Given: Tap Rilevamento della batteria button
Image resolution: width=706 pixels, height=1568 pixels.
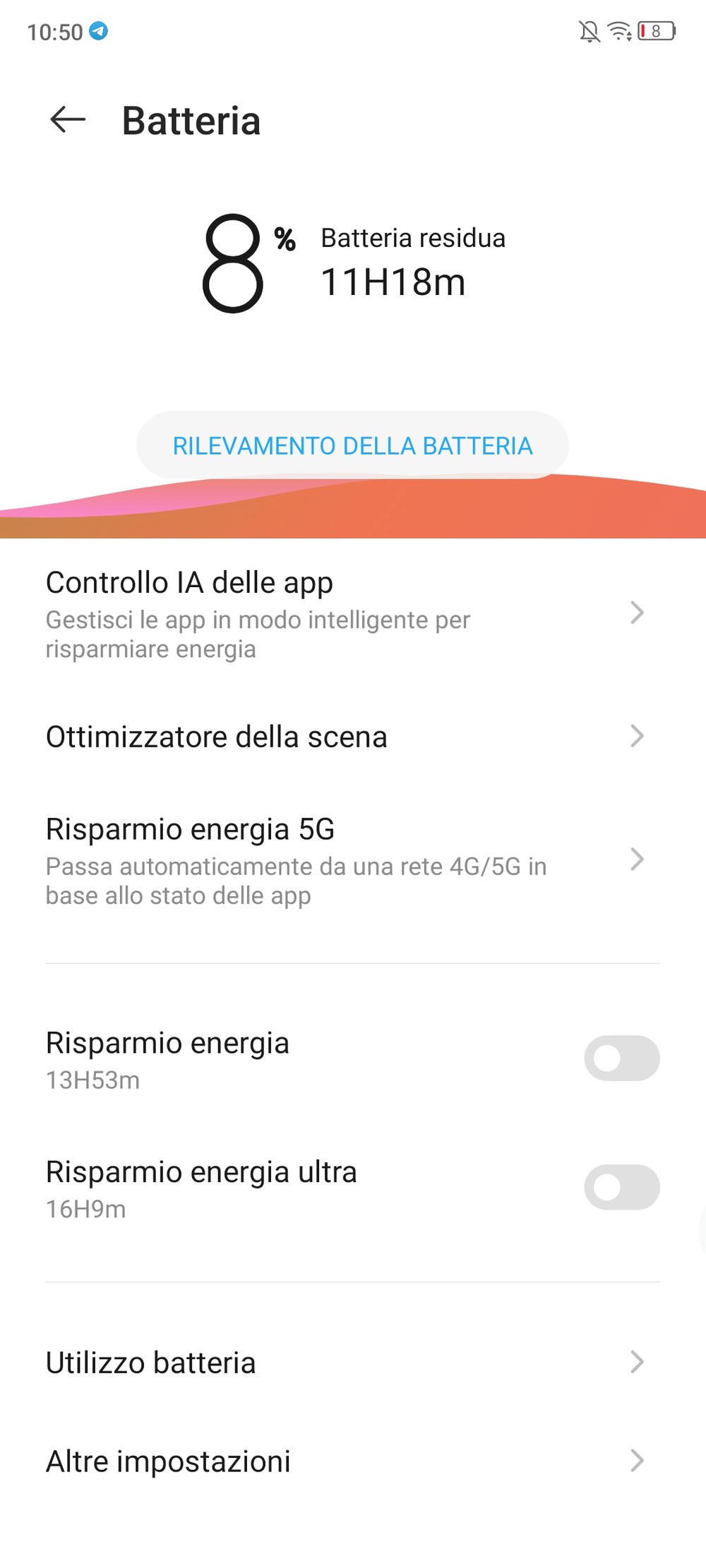Looking at the screenshot, I should point(352,445).
